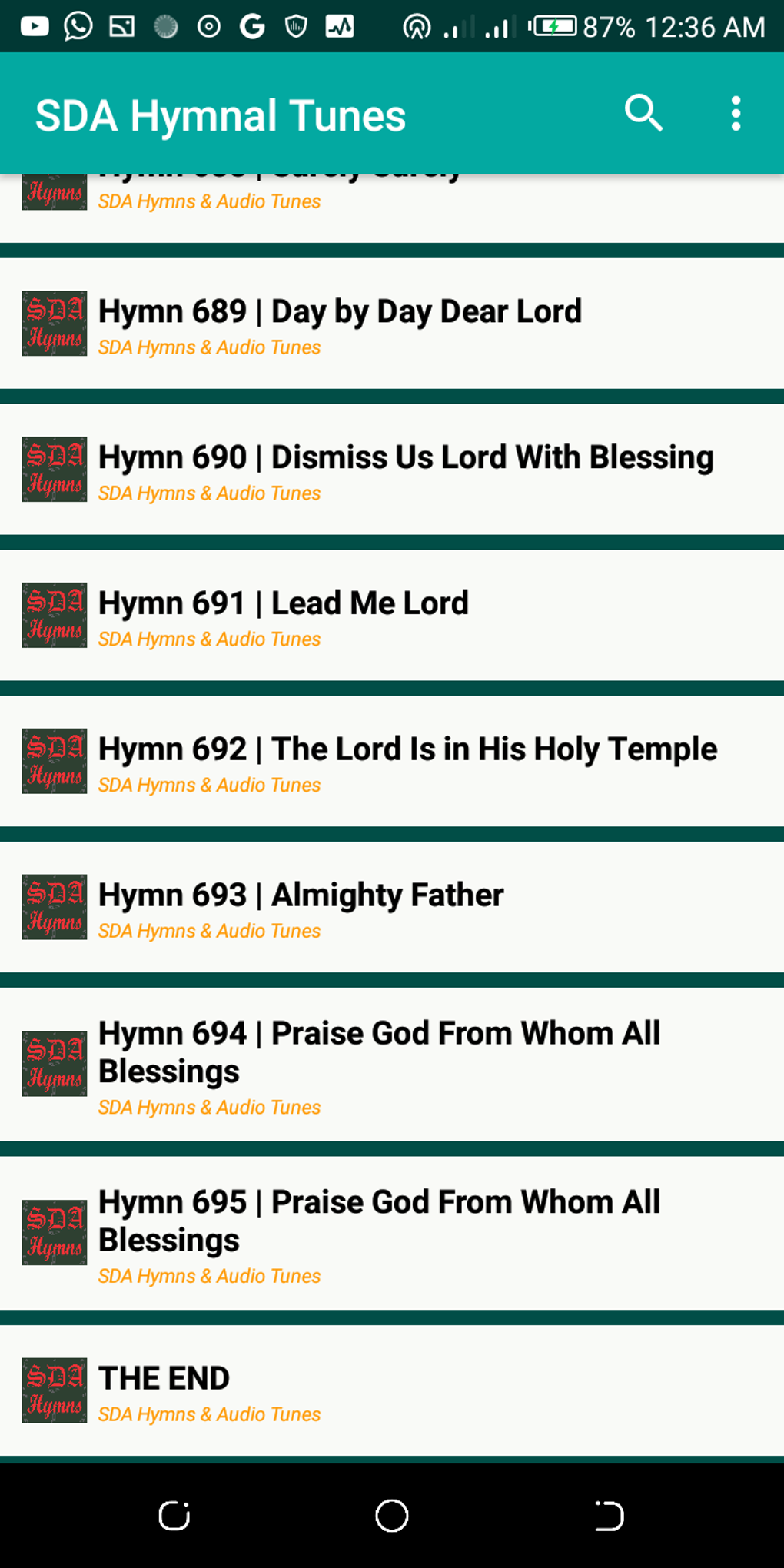
Task: Open Hymn 692 The Lord Is in His Holy Temple
Action: [407, 748]
